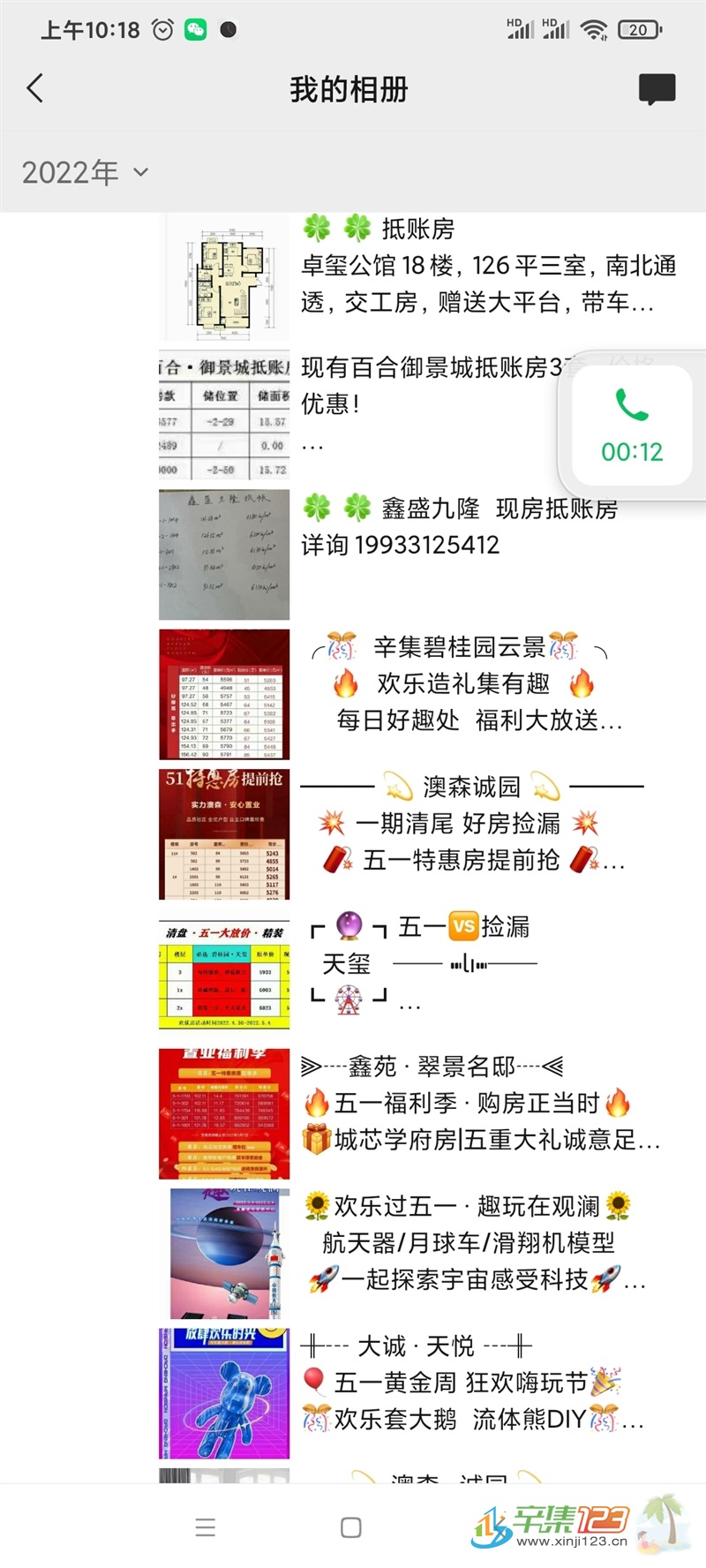View the blue bear poster thumbnail
Image resolution: width=706 pixels, height=1568 pixels.
[x=224, y=1393]
